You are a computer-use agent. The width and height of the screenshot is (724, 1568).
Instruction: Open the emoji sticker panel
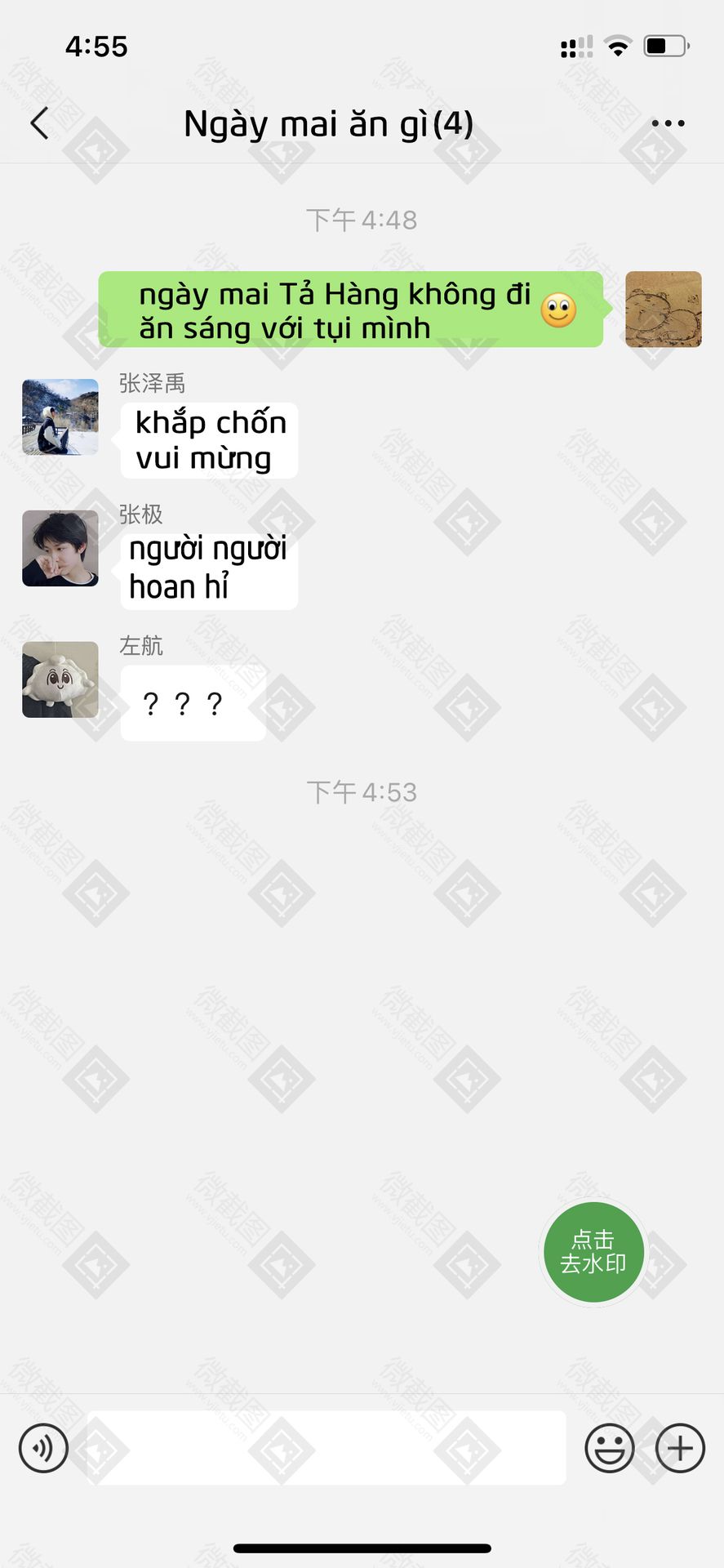click(609, 1448)
